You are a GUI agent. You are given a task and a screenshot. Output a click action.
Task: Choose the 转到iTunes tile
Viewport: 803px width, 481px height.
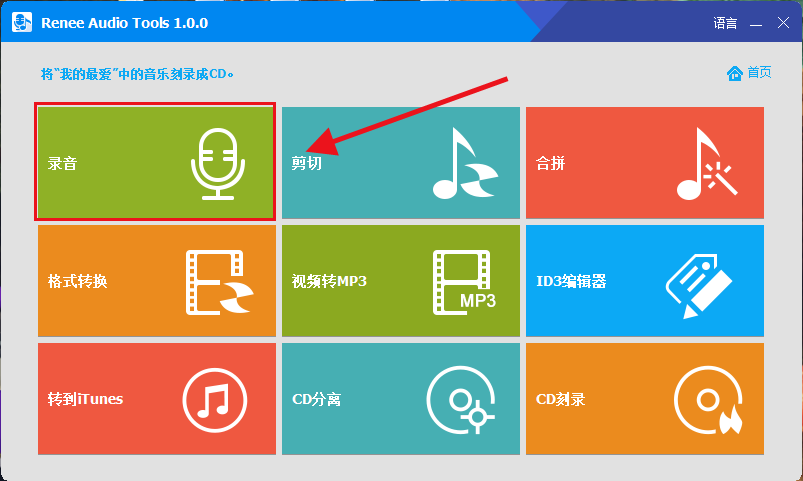(x=156, y=398)
